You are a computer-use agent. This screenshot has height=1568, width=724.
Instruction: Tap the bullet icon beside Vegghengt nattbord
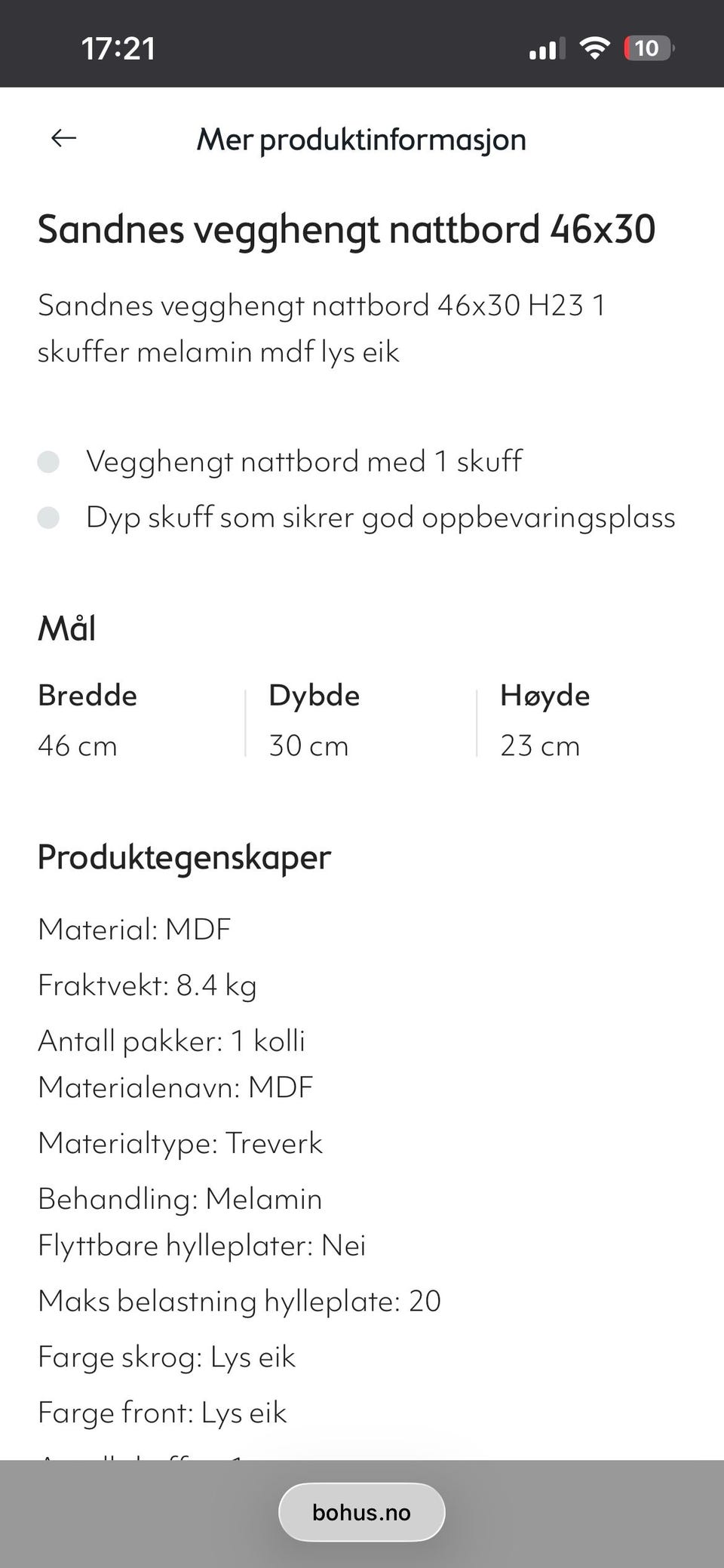[48, 460]
